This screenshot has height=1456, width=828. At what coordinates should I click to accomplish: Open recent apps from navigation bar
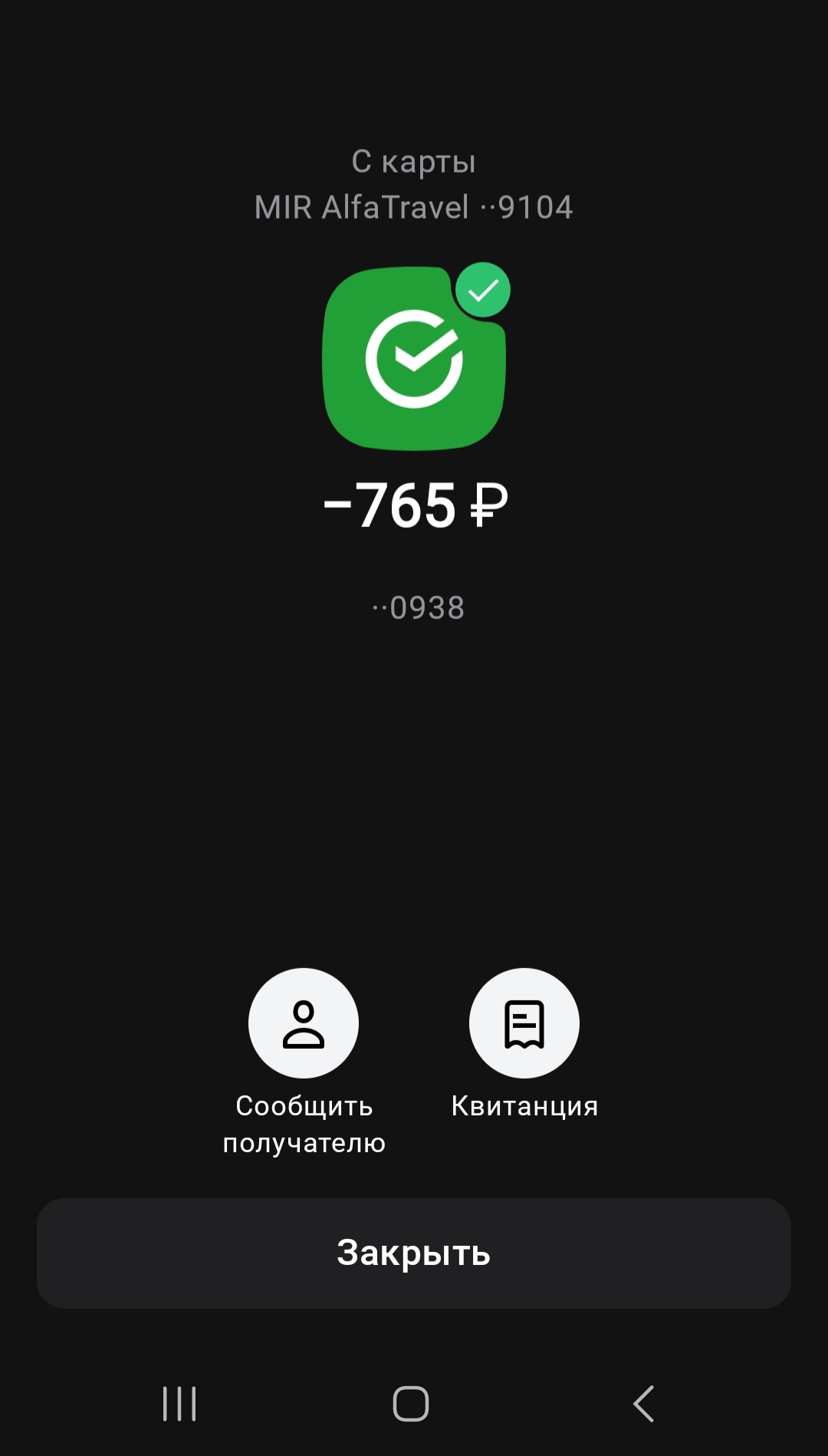pyautogui.click(x=179, y=1404)
